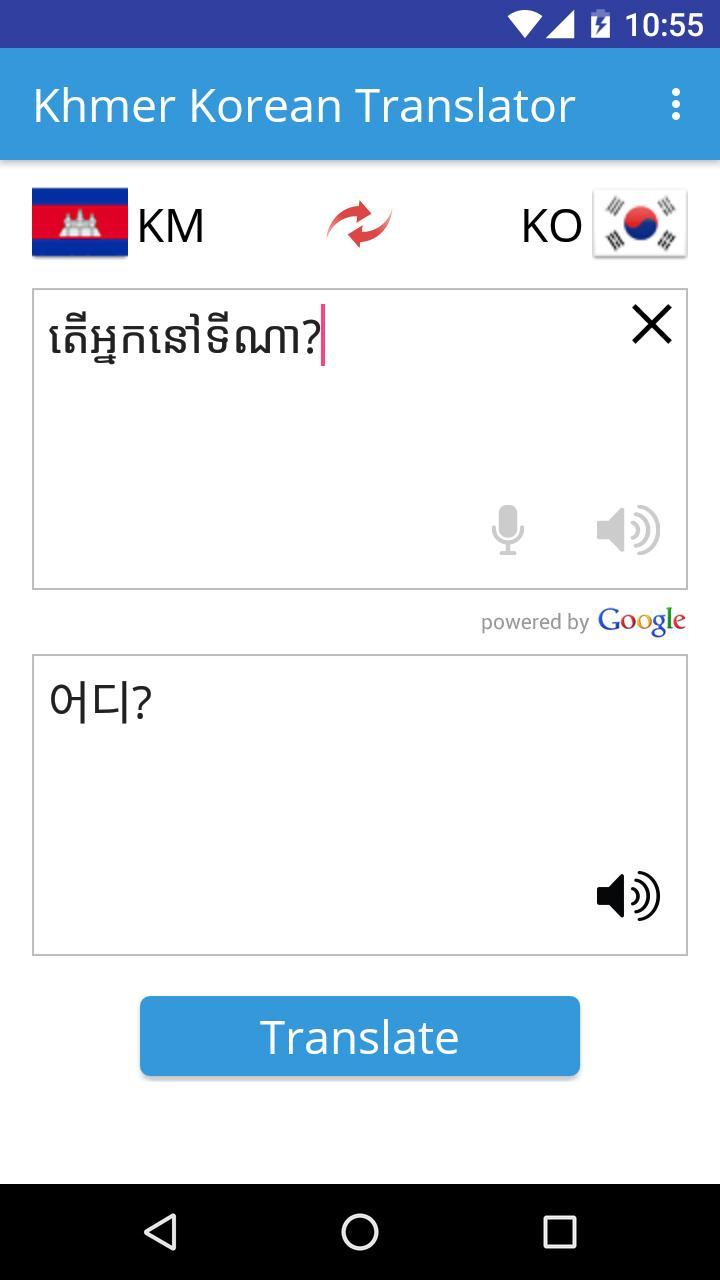Image resolution: width=720 pixels, height=1280 pixels.
Task: Tap the Translate button
Action: [x=360, y=1036]
